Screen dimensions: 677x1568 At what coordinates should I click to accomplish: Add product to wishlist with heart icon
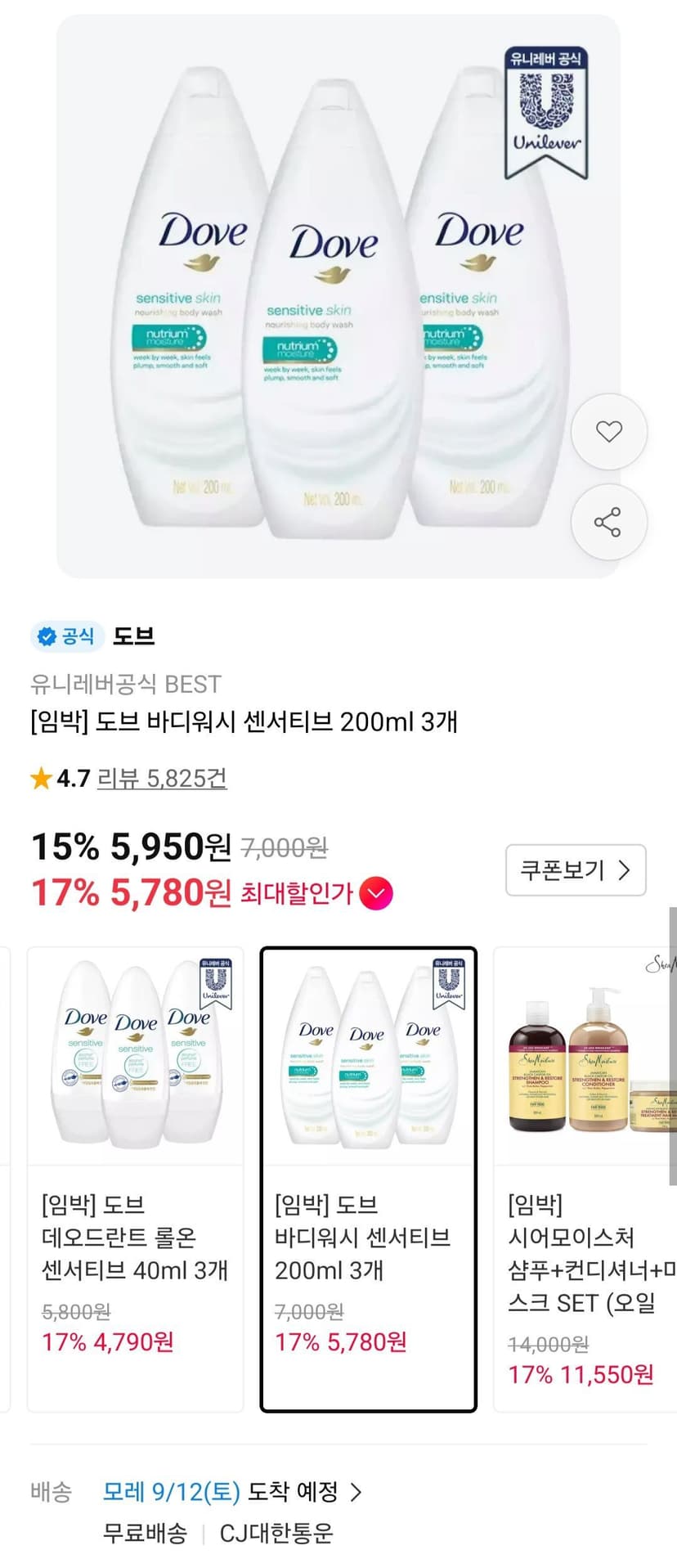[x=609, y=431]
